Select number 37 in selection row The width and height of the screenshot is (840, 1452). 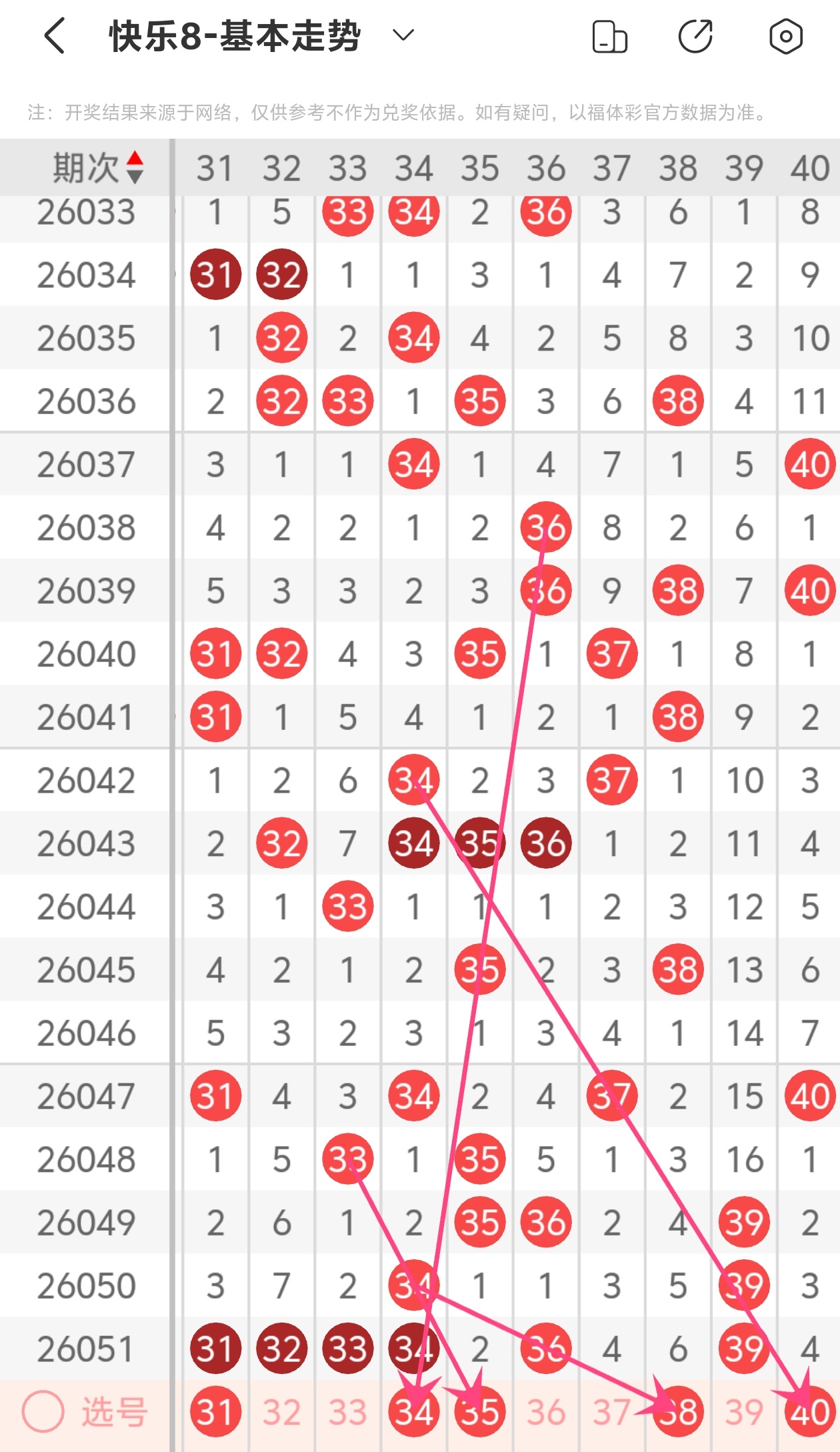611,1412
